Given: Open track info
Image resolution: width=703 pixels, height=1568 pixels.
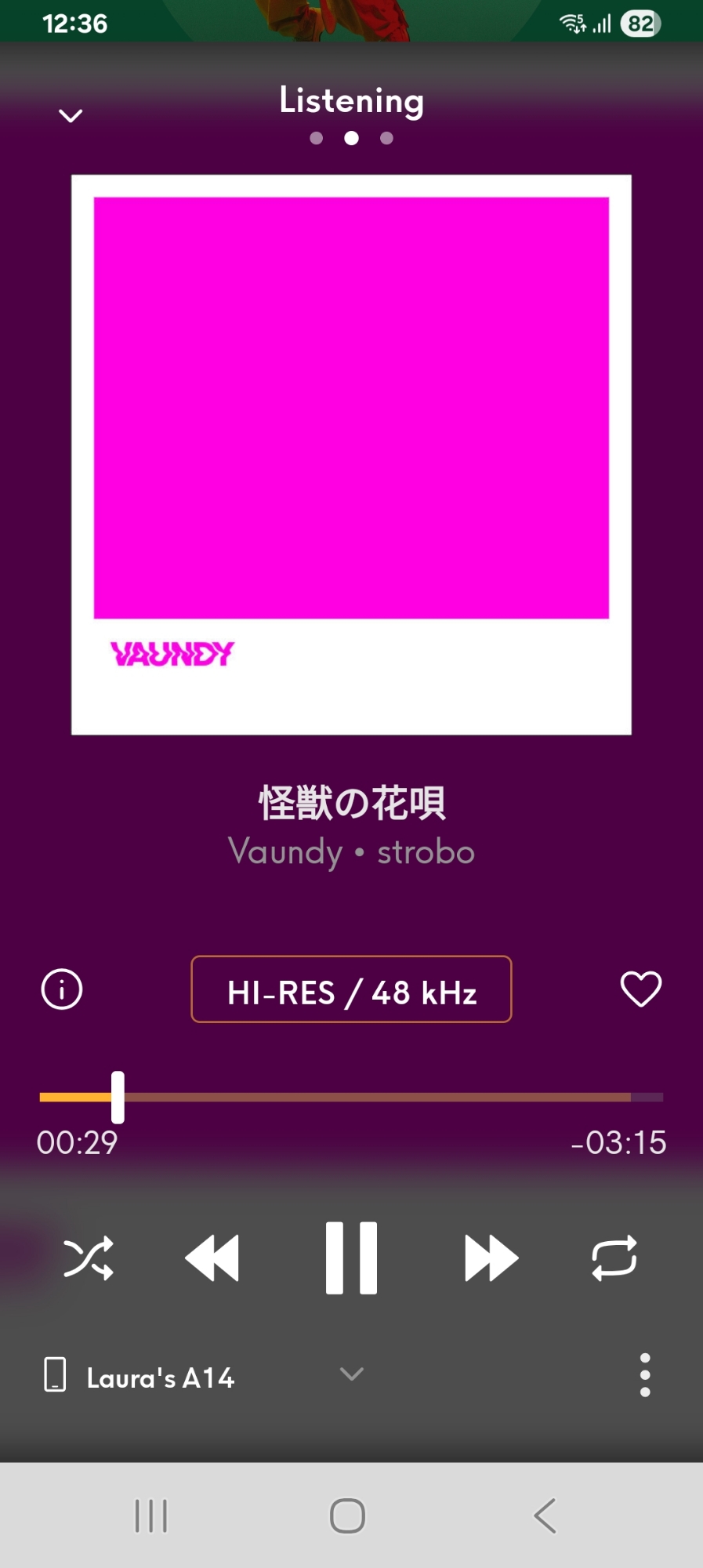Looking at the screenshot, I should 62,989.
